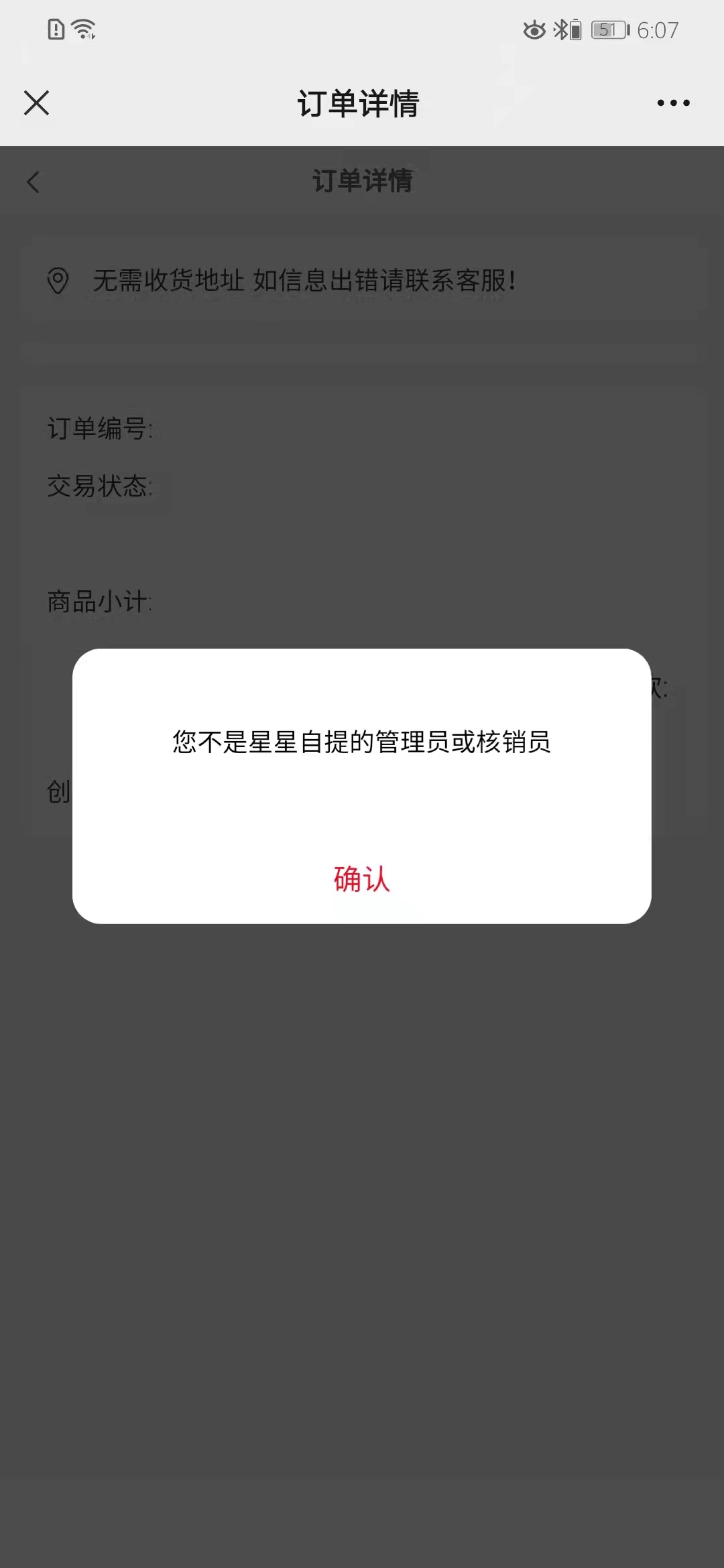
Task: Open the three-dot more options menu
Action: pyautogui.click(x=673, y=103)
